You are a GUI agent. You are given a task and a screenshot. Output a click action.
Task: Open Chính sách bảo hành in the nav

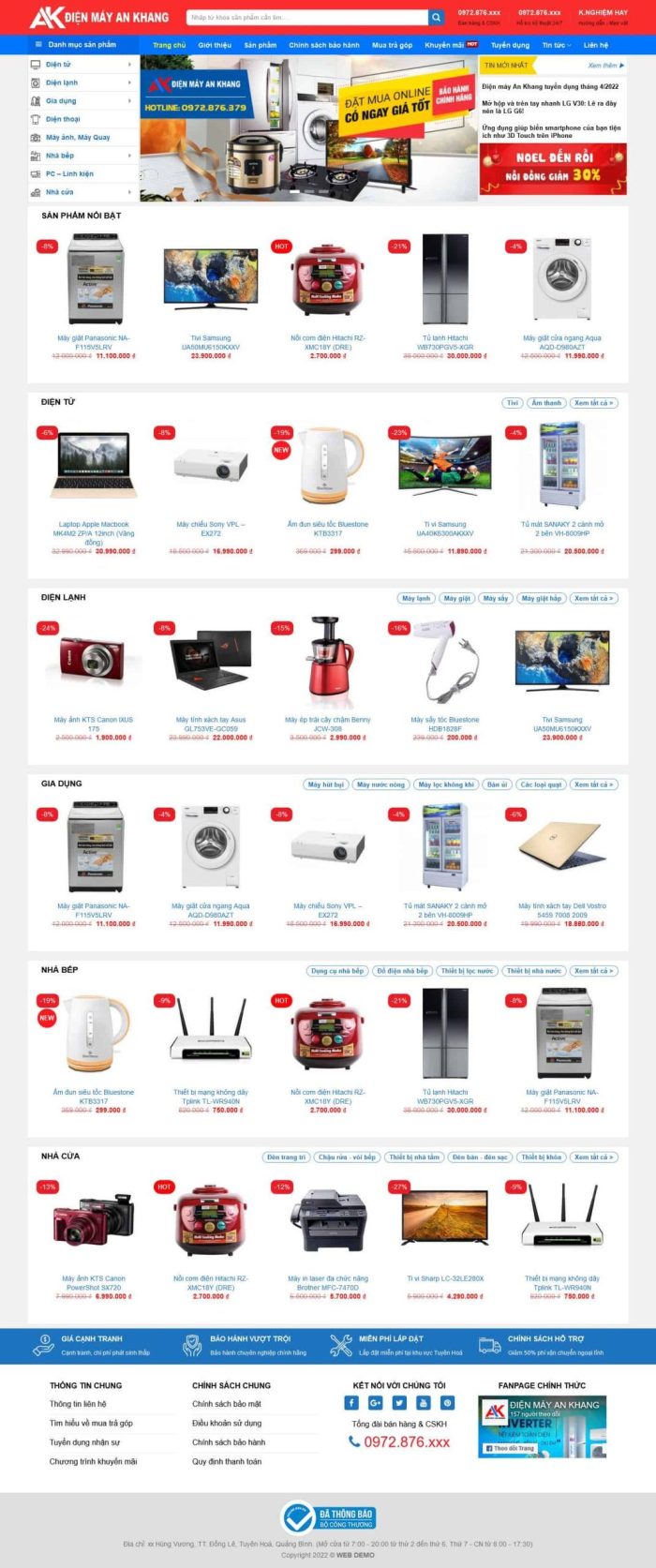[x=323, y=45]
